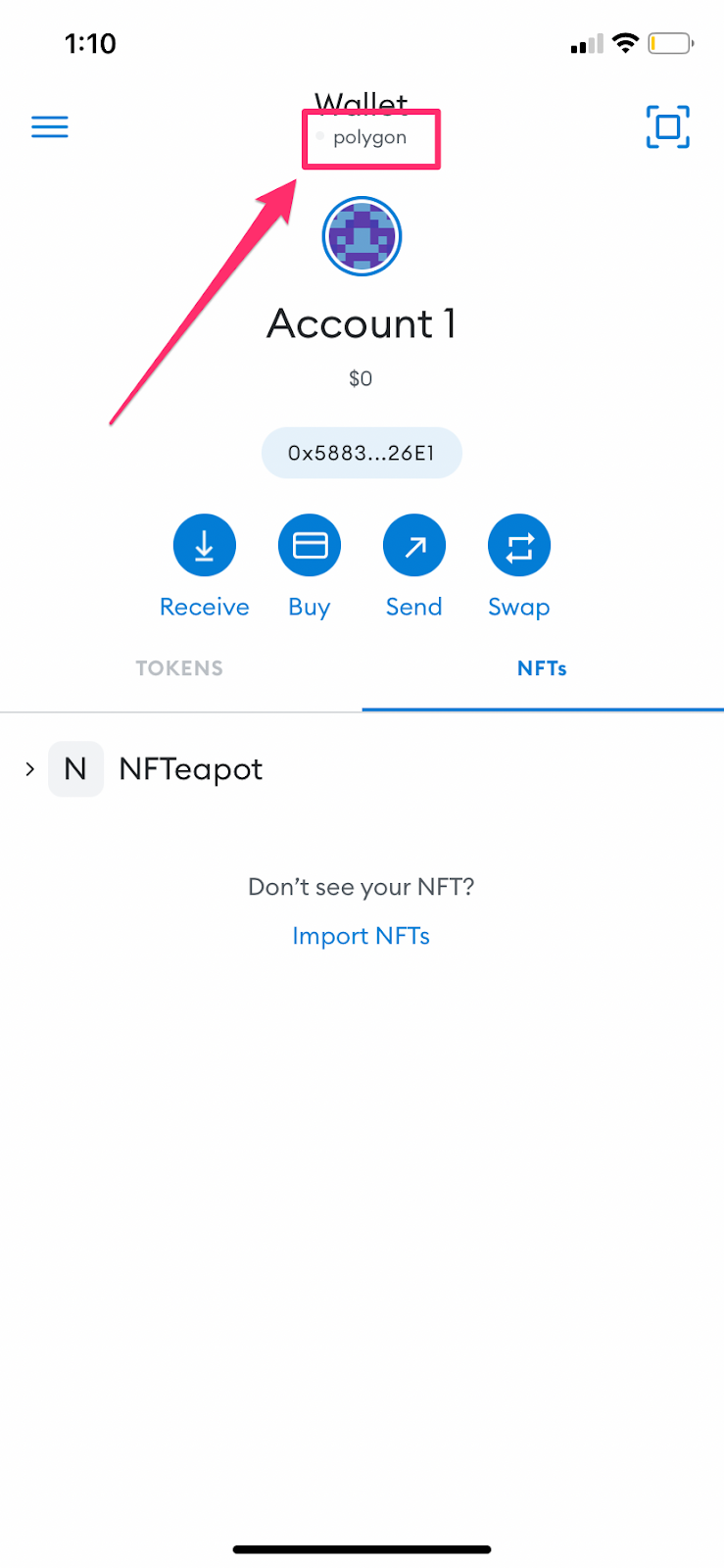Tap the Receive button
The image size is (724, 1568).
tap(204, 546)
